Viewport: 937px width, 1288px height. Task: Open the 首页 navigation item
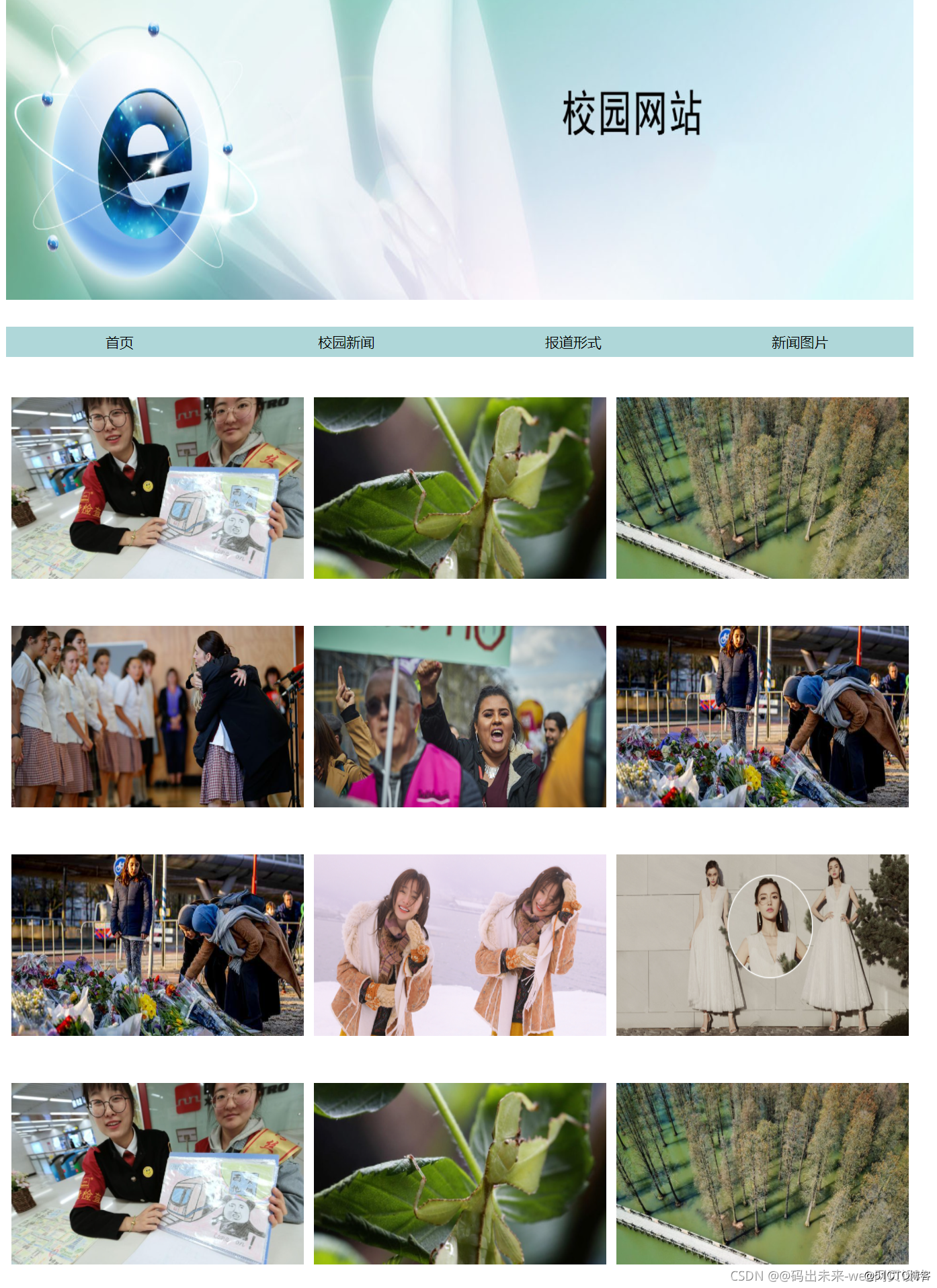coord(120,343)
